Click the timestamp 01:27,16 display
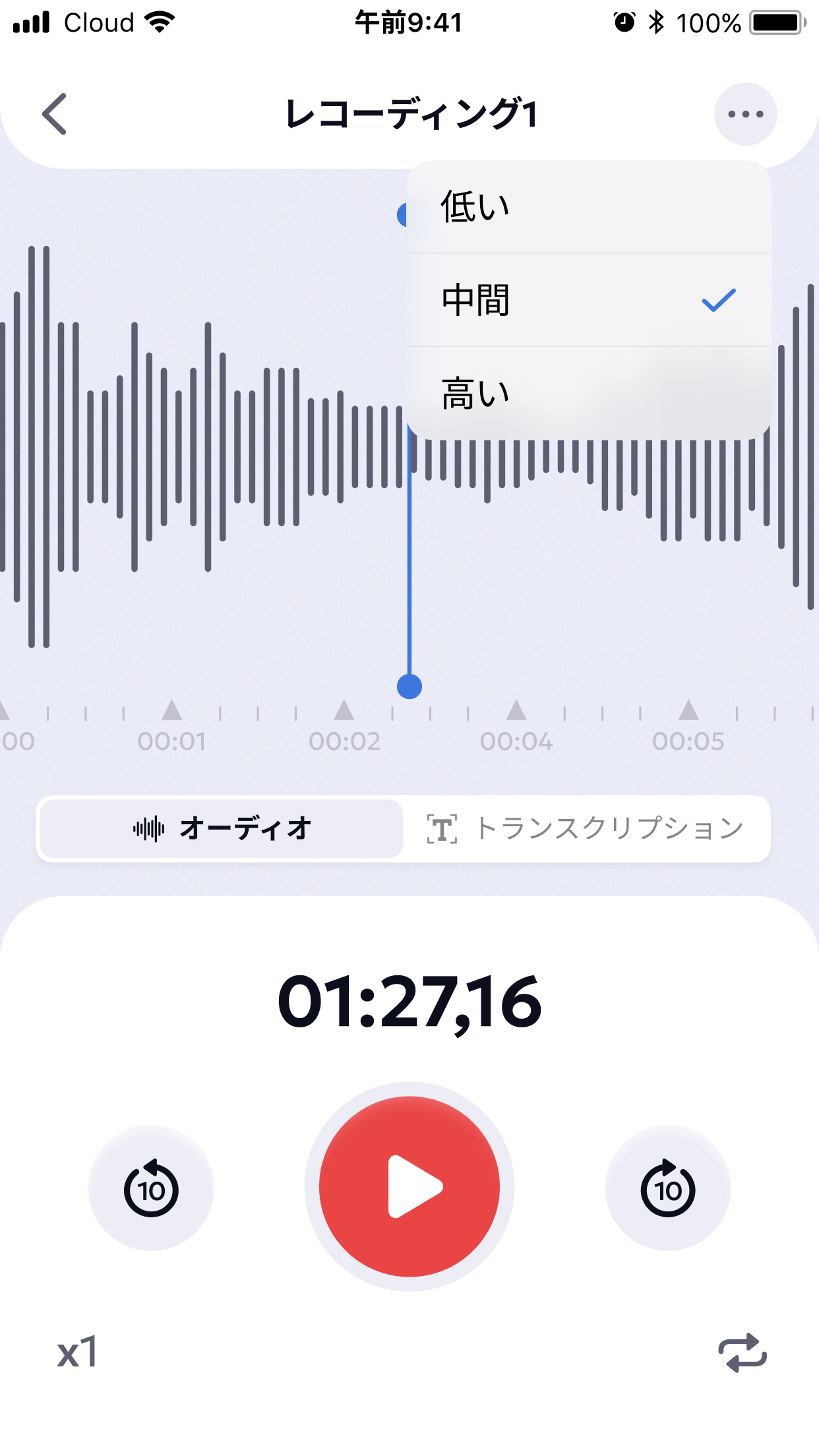Viewport: 819px width, 1456px height. point(409,1003)
